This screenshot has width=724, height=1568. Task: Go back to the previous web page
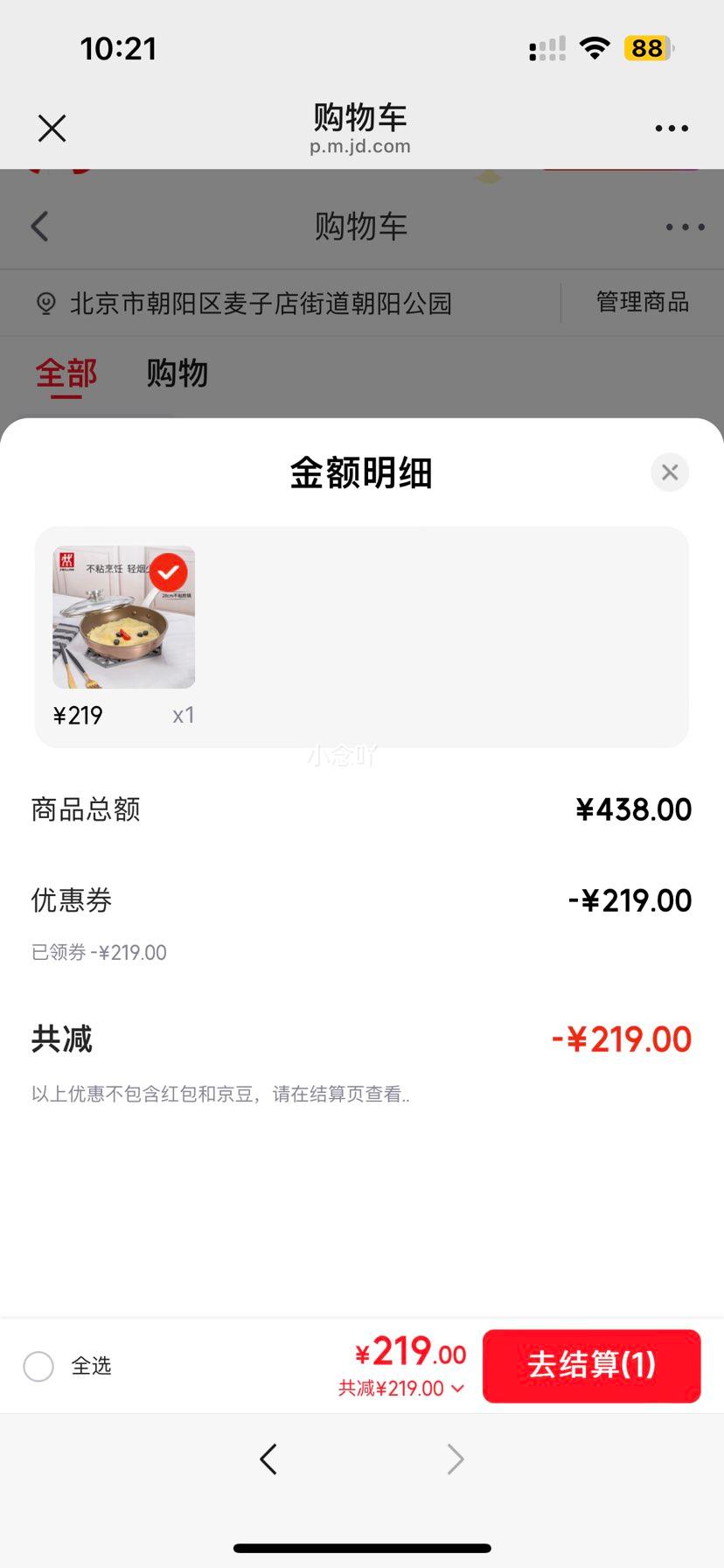pos(268,1459)
